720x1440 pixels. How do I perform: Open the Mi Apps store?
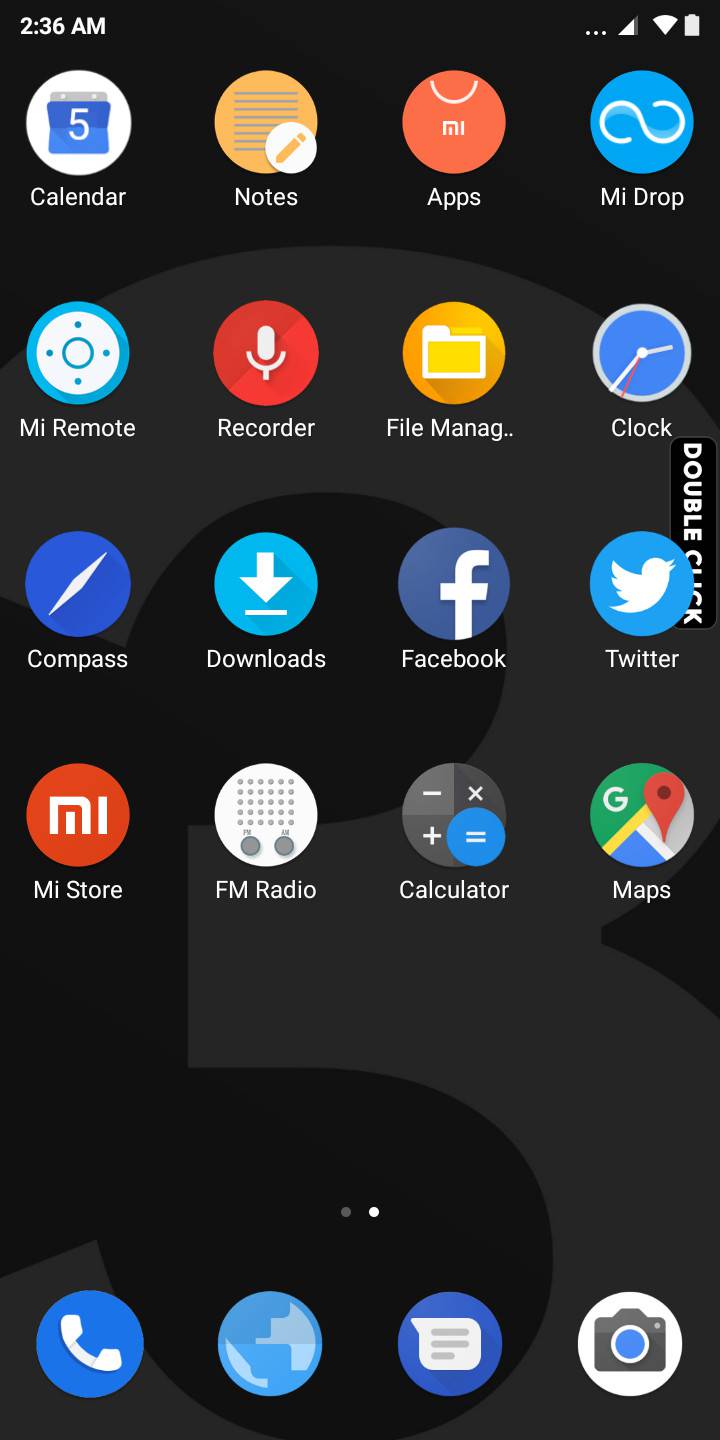click(454, 123)
